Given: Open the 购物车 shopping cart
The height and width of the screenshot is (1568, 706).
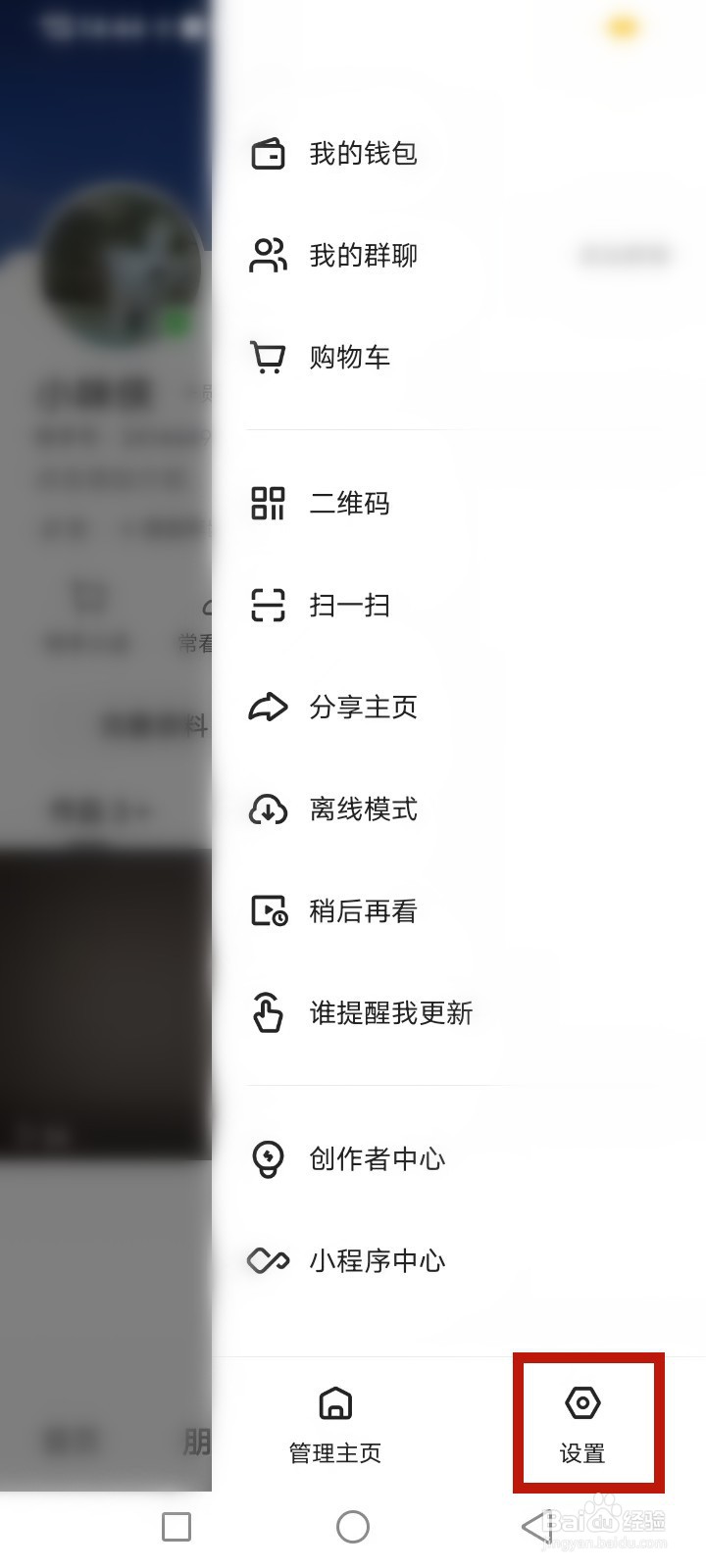Looking at the screenshot, I should [266, 358].
